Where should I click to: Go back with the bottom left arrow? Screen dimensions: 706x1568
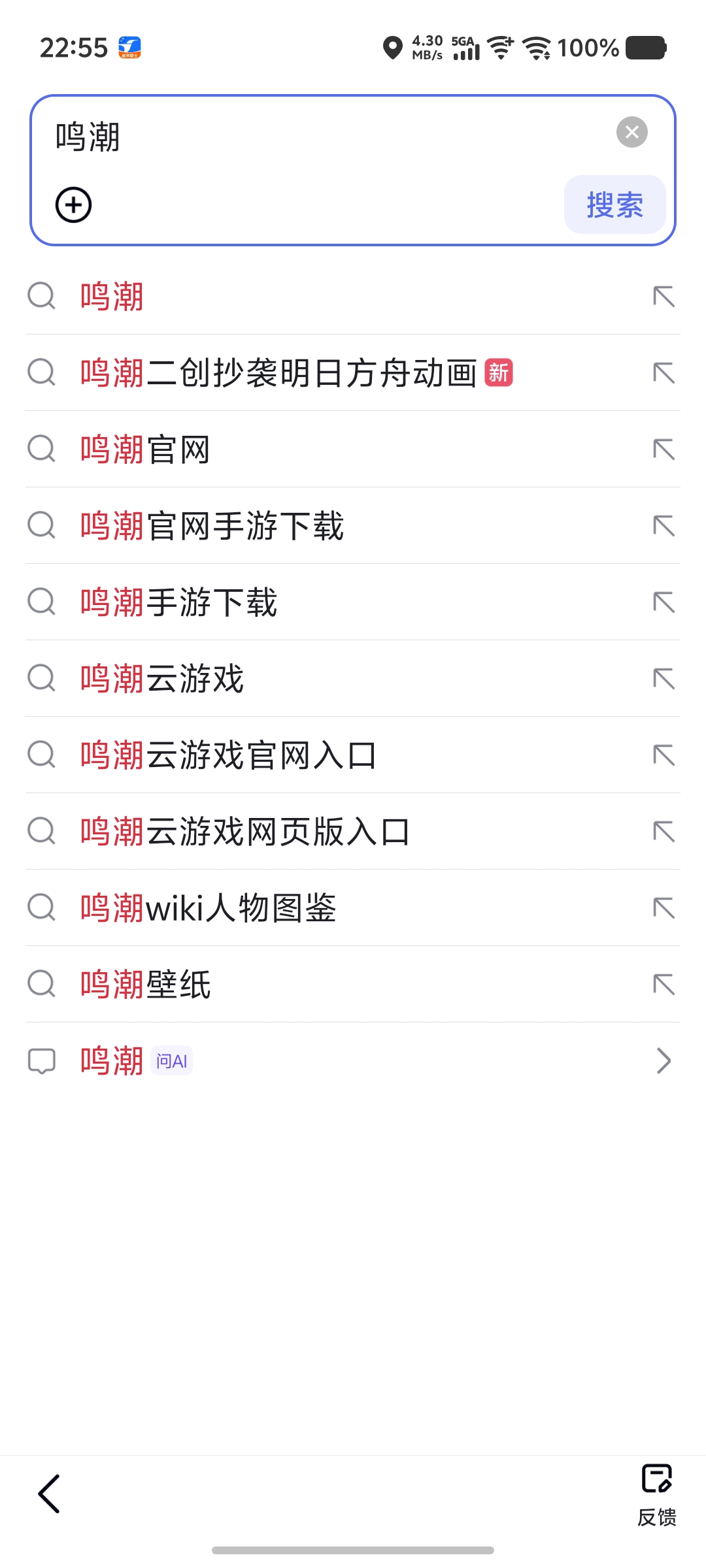tap(50, 1494)
